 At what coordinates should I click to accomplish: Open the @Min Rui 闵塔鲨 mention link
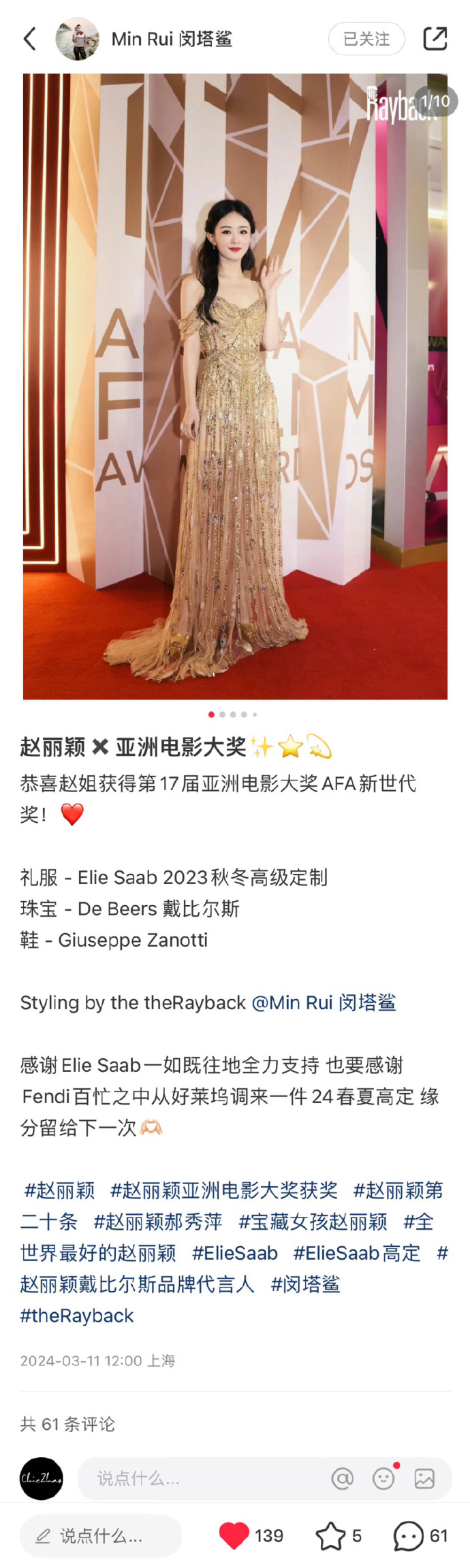[x=324, y=1002]
